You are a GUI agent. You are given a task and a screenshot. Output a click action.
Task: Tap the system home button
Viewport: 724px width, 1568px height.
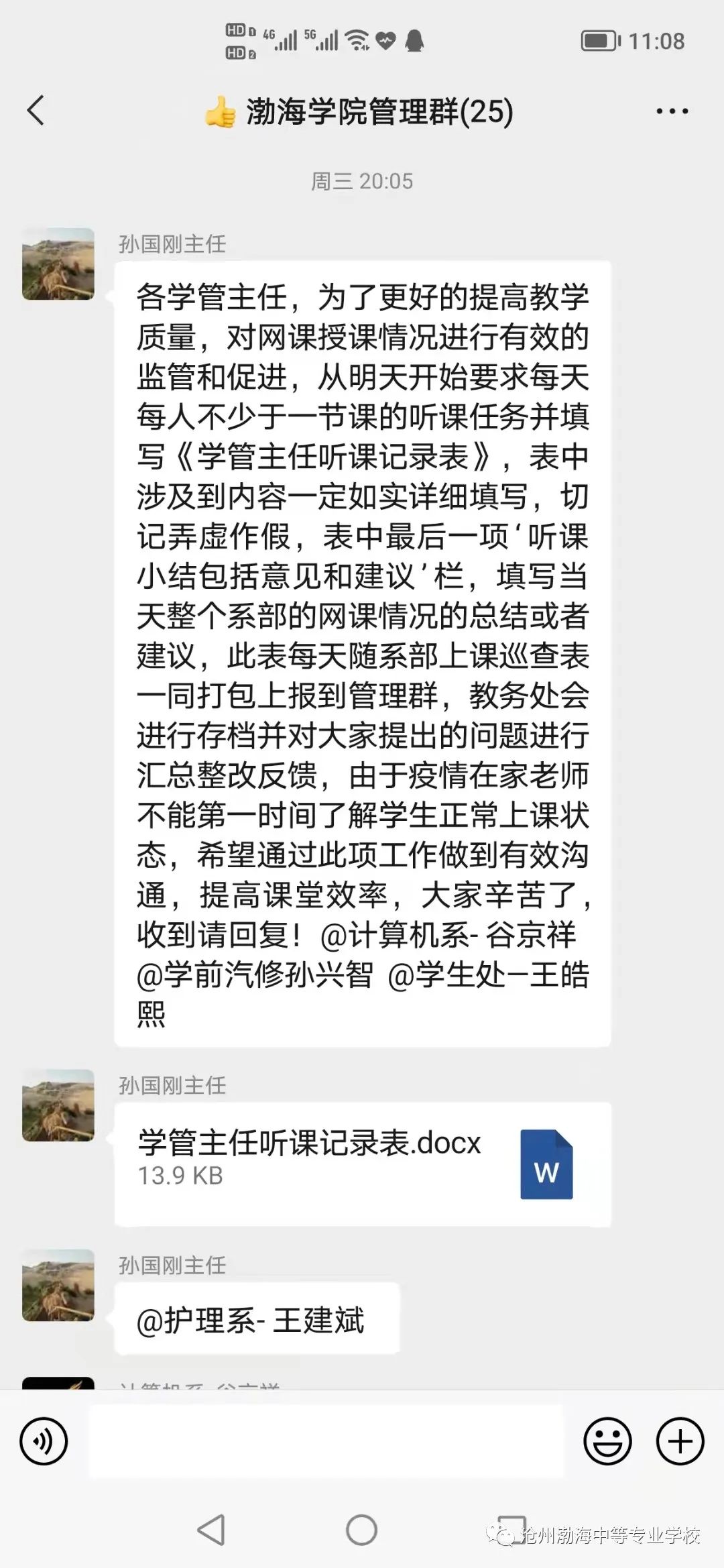coord(361,1530)
